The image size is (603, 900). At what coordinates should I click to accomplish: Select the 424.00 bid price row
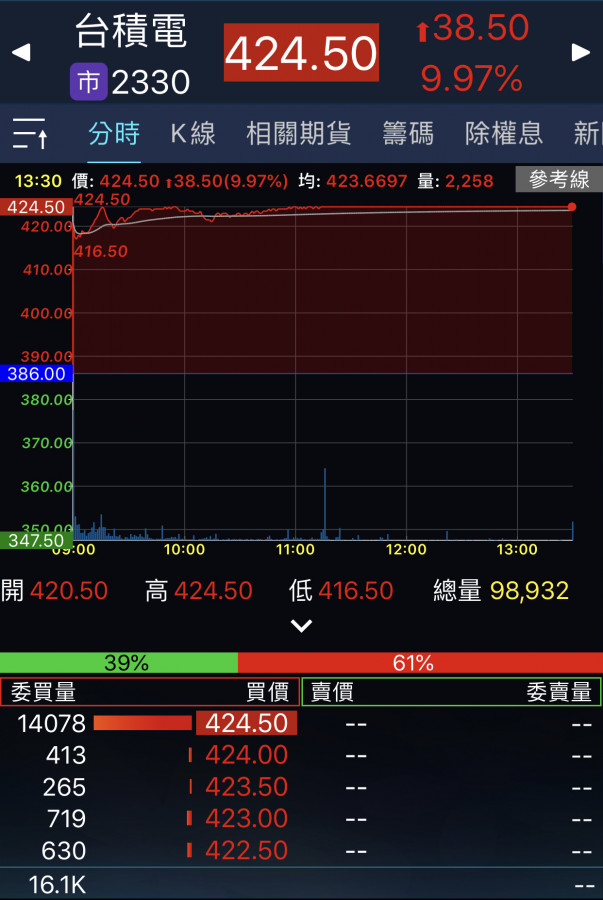246,755
